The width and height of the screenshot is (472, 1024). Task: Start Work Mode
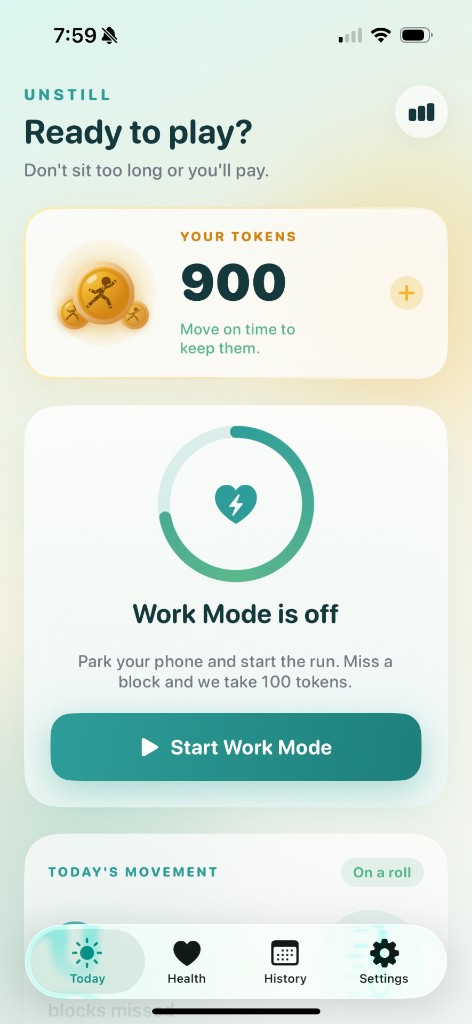point(236,746)
